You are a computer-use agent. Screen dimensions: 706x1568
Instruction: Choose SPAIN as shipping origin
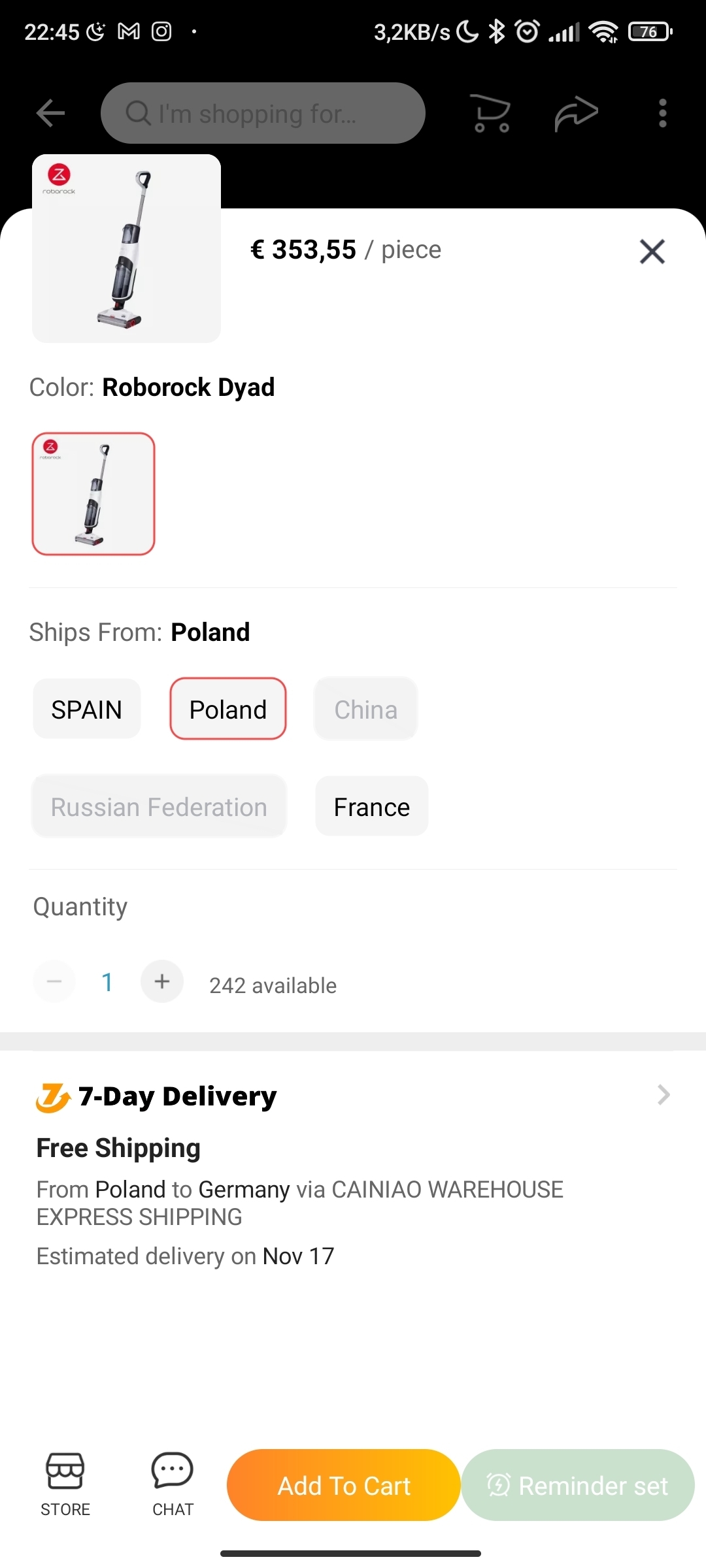click(x=87, y=709)
